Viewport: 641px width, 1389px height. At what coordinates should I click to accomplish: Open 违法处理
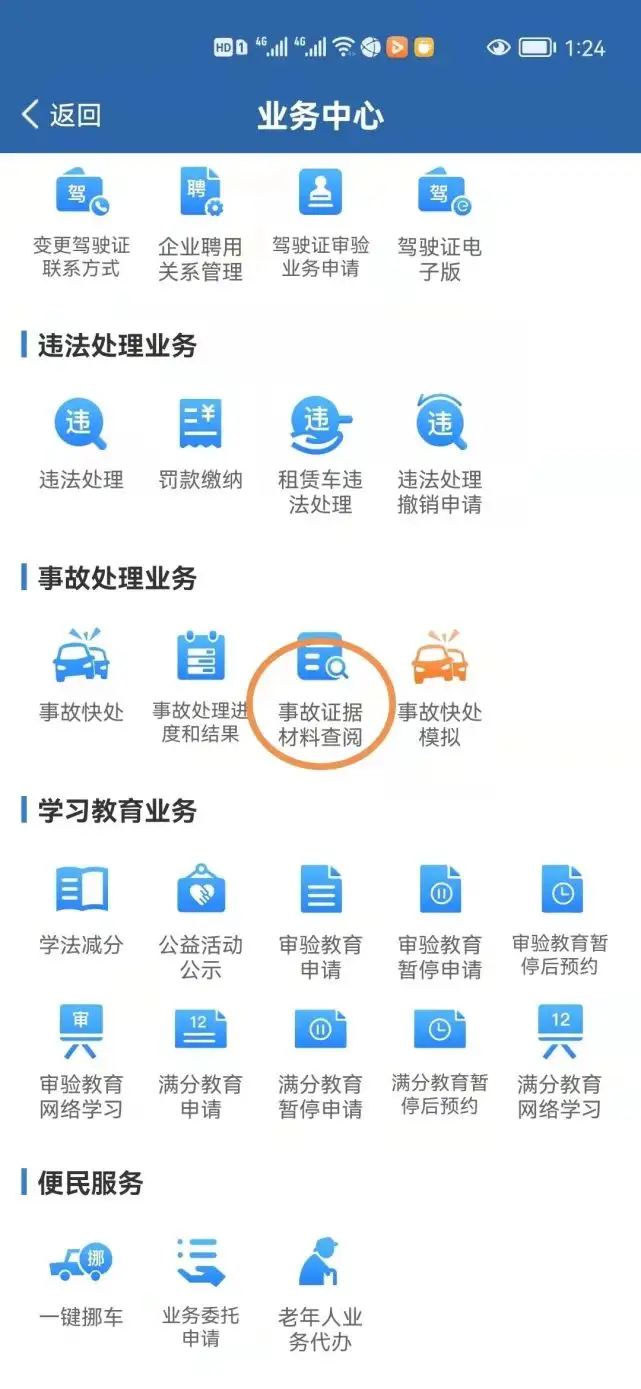80,444
